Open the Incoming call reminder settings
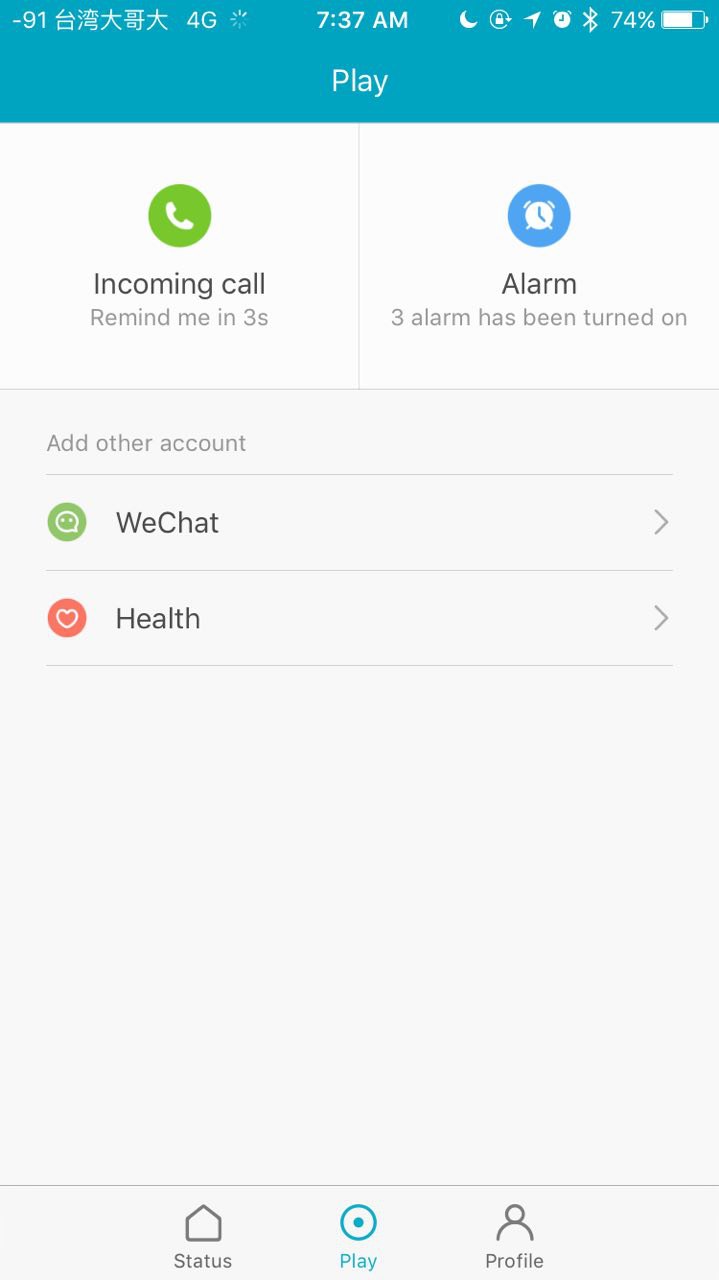Screen dimensions: 719x1280 180,257
